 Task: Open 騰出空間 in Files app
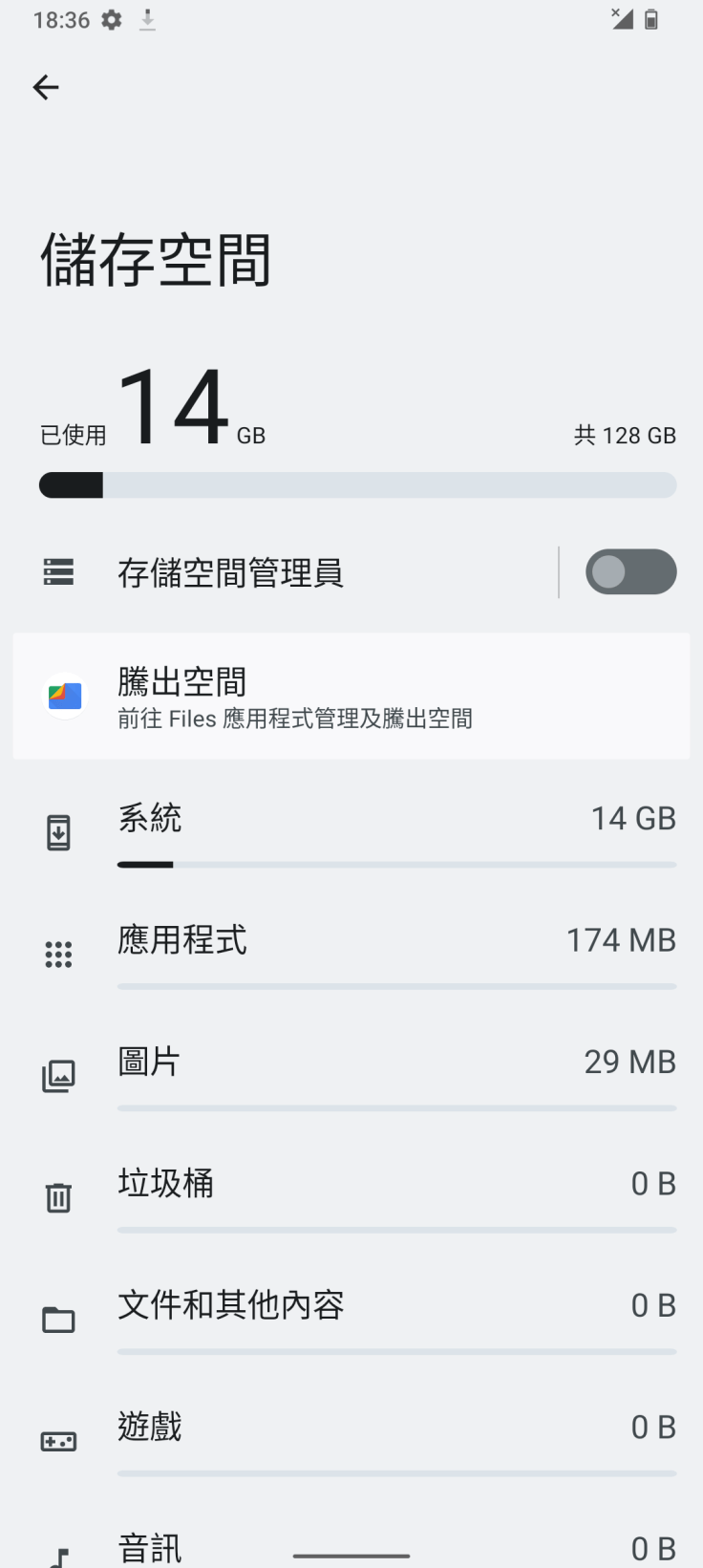point(351,697)
